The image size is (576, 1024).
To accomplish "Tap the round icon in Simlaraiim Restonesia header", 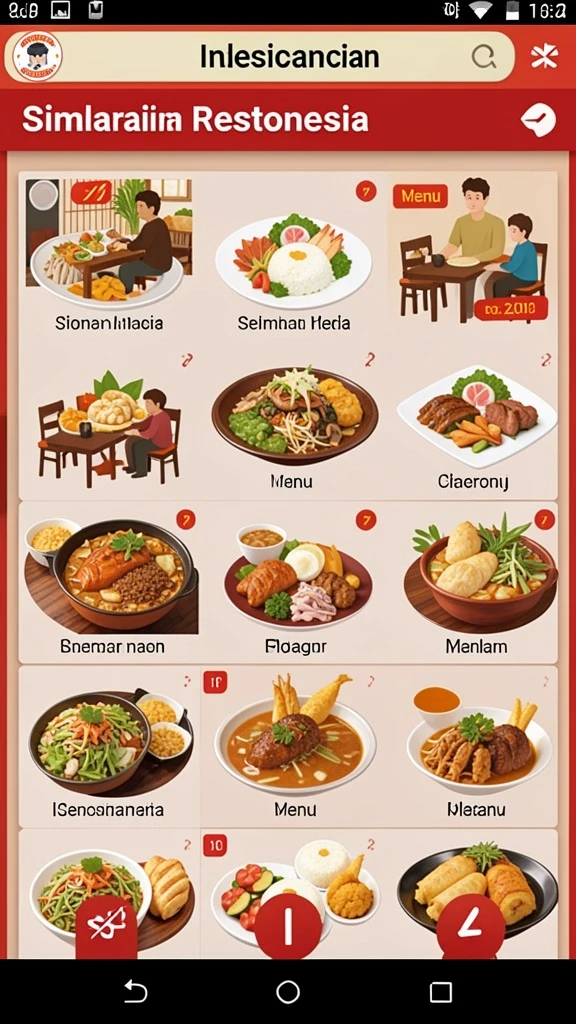I will (x=538, y=120).
